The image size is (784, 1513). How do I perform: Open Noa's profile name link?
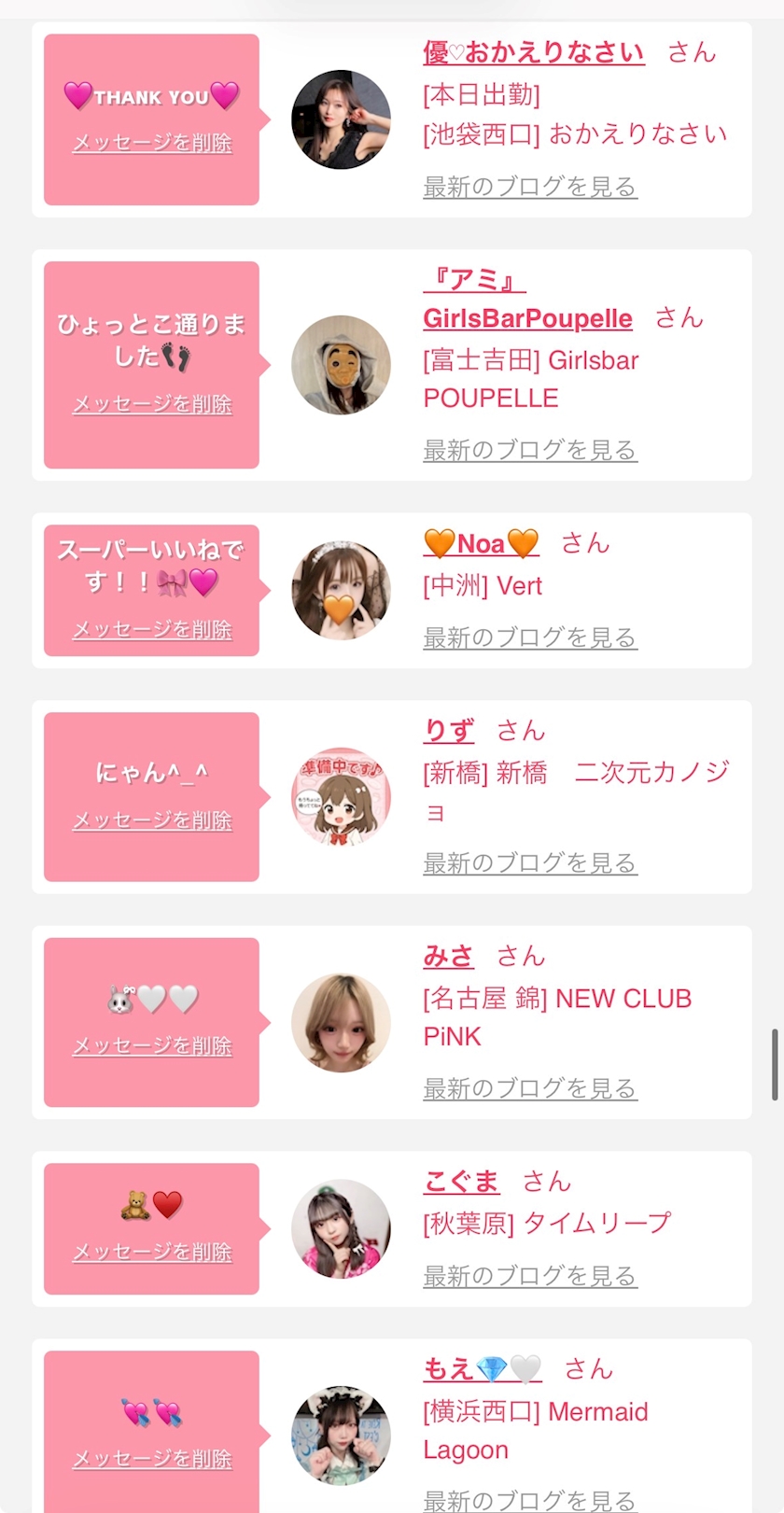[482, 543]
